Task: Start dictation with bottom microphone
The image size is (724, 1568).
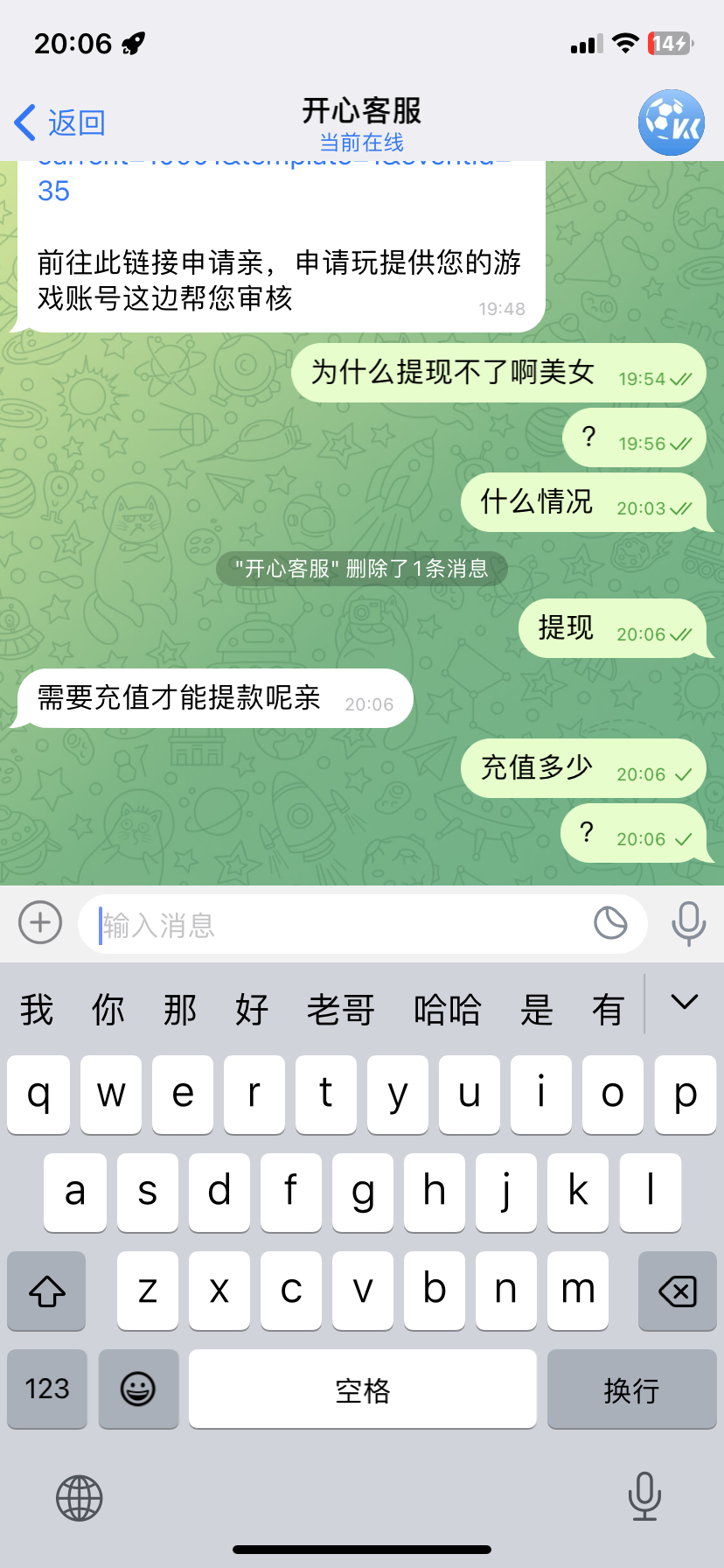Action: [x=644, y=1496]
